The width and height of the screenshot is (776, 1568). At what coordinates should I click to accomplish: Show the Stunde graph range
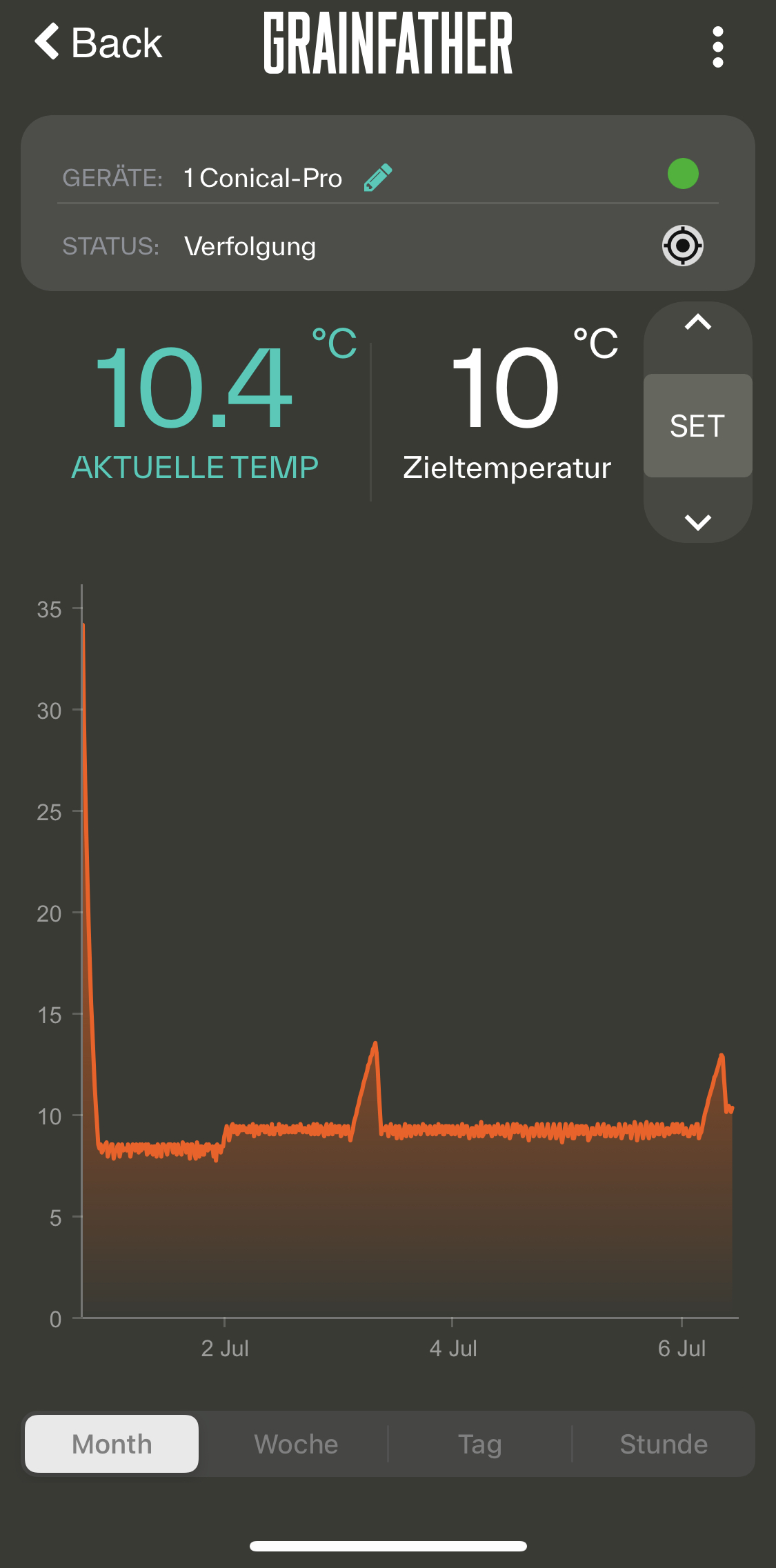pos(664,1444)
